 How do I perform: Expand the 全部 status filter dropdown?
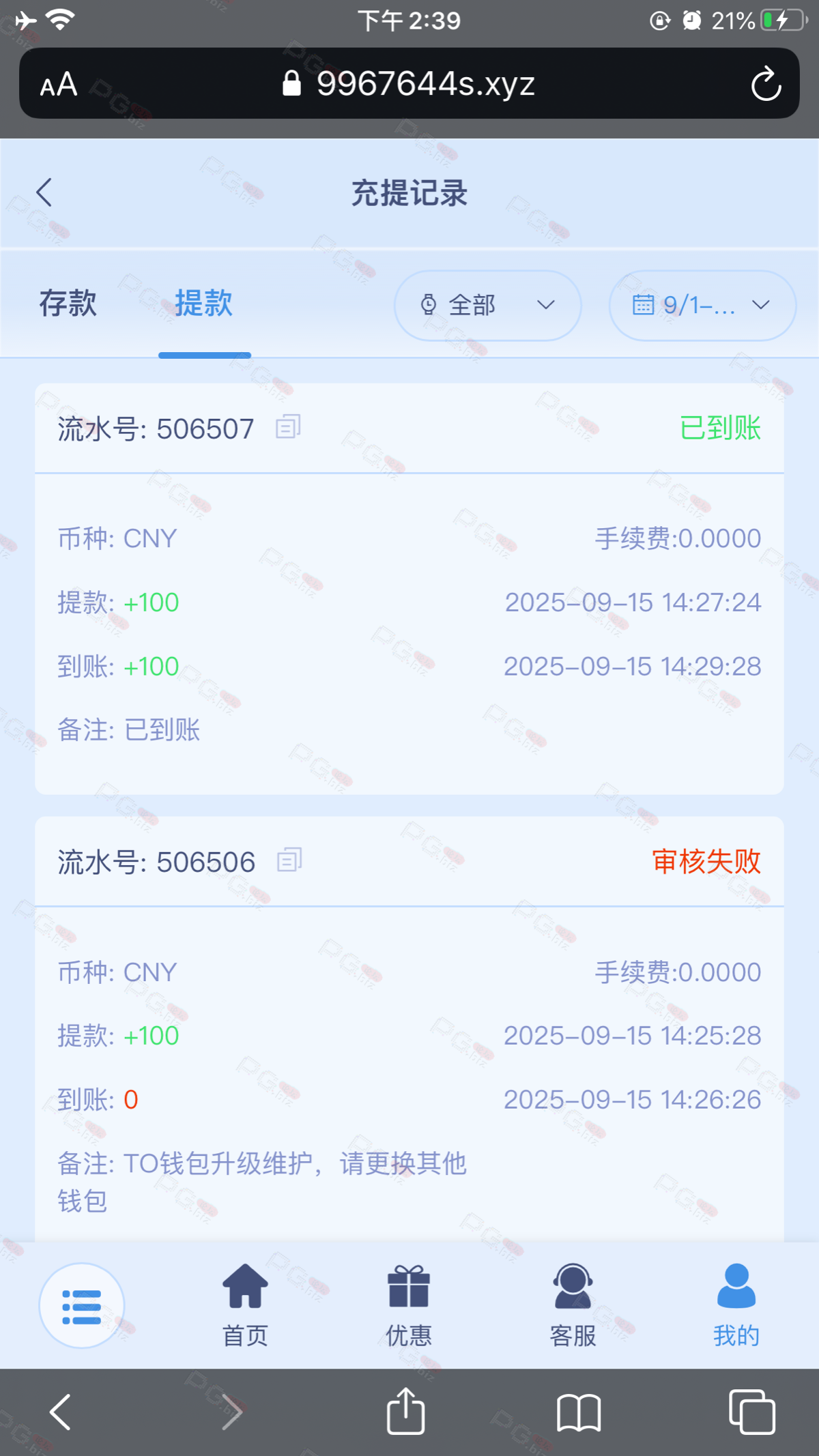click(488, 305)
